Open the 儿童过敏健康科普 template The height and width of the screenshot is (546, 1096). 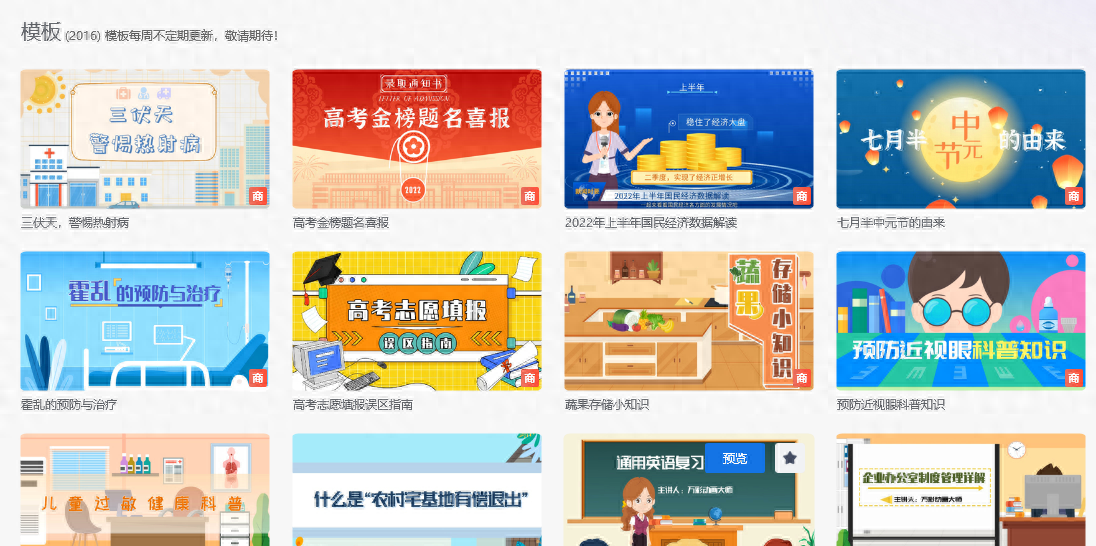click(145, 492)
